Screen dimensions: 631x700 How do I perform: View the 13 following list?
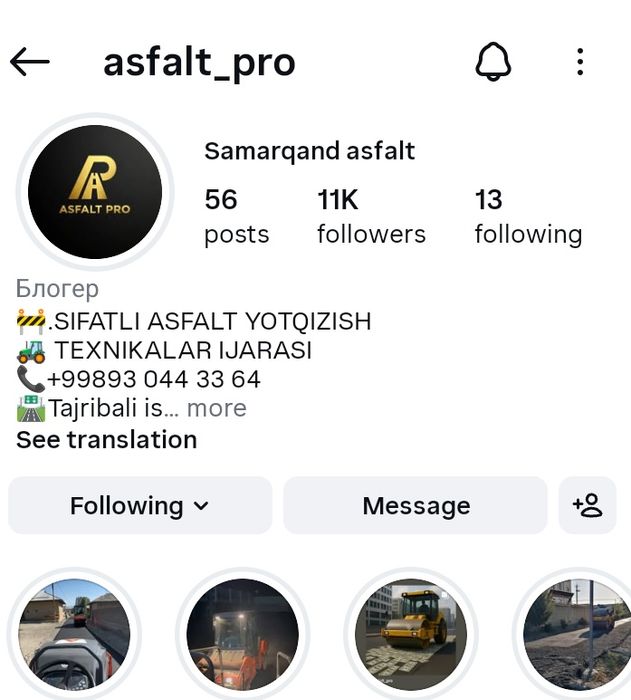click(528, 216)
